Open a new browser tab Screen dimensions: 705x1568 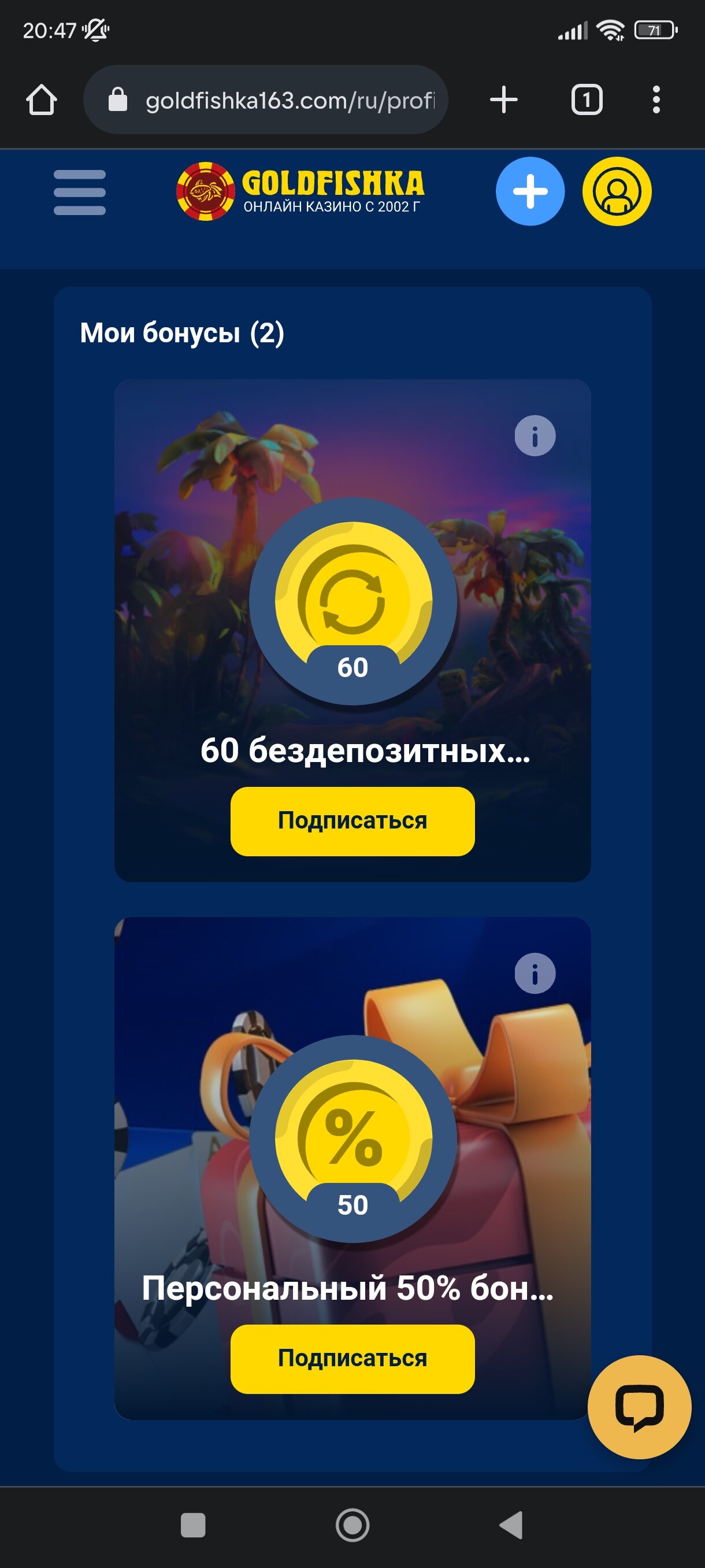[x=504, y=100]
